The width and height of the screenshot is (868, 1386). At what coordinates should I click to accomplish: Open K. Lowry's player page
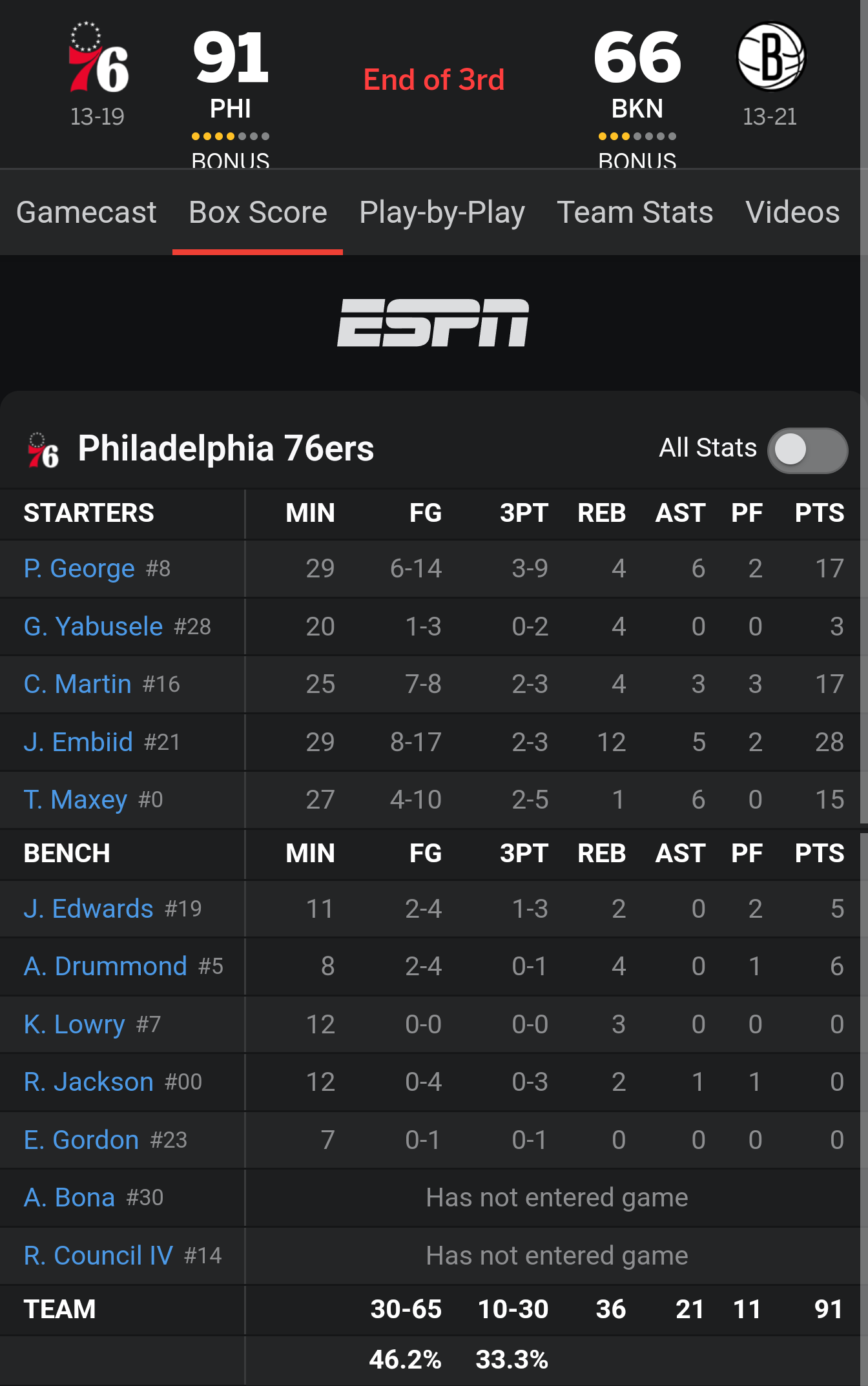pyautogui.click(x=74, y=1025)
